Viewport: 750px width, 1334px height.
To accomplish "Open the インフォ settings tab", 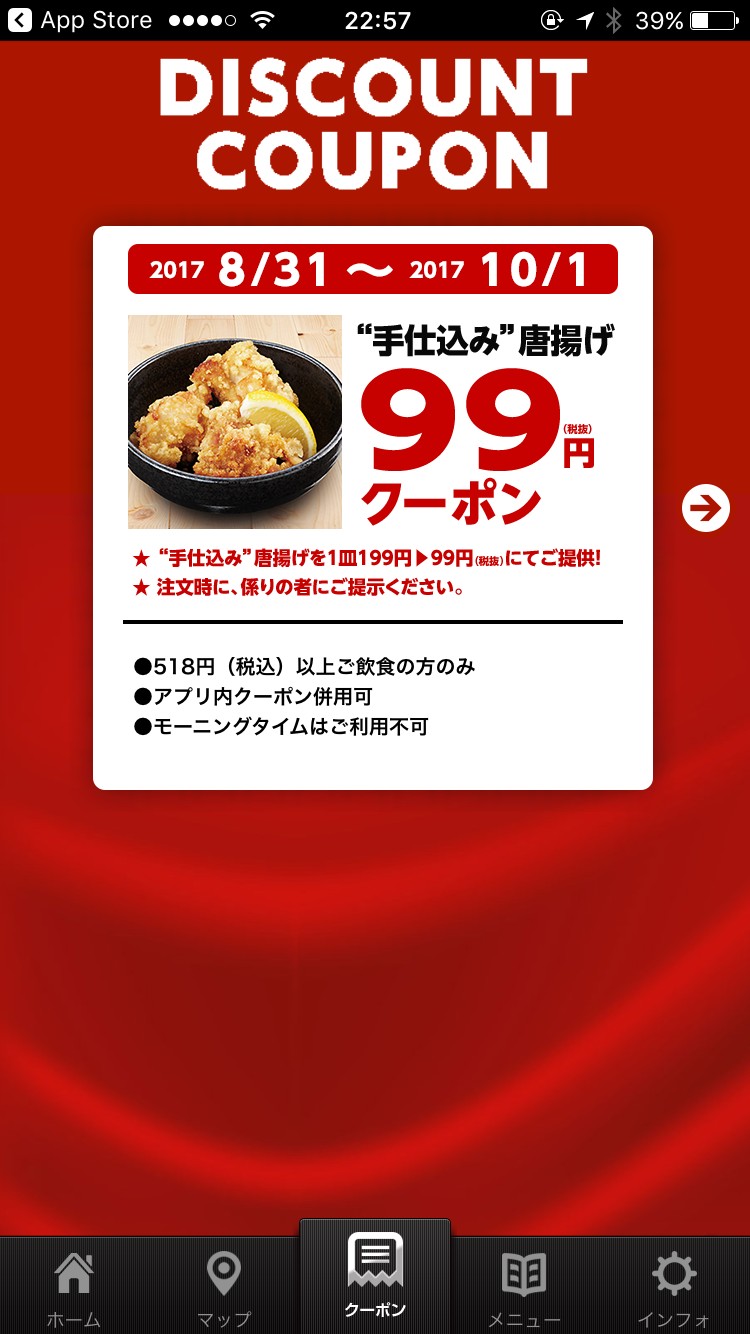I will [674, 1286].
